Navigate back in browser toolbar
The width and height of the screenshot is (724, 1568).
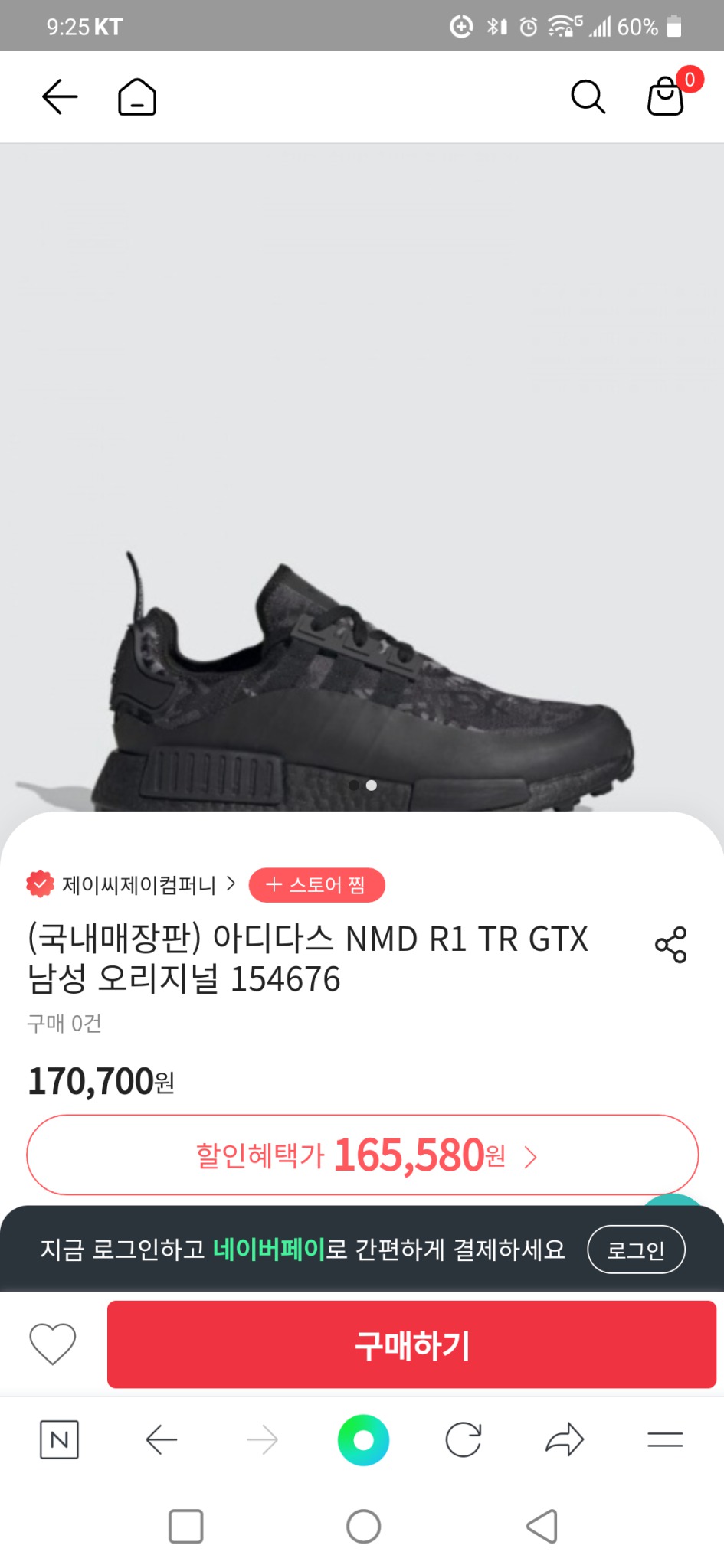[x=162, y=1440]
